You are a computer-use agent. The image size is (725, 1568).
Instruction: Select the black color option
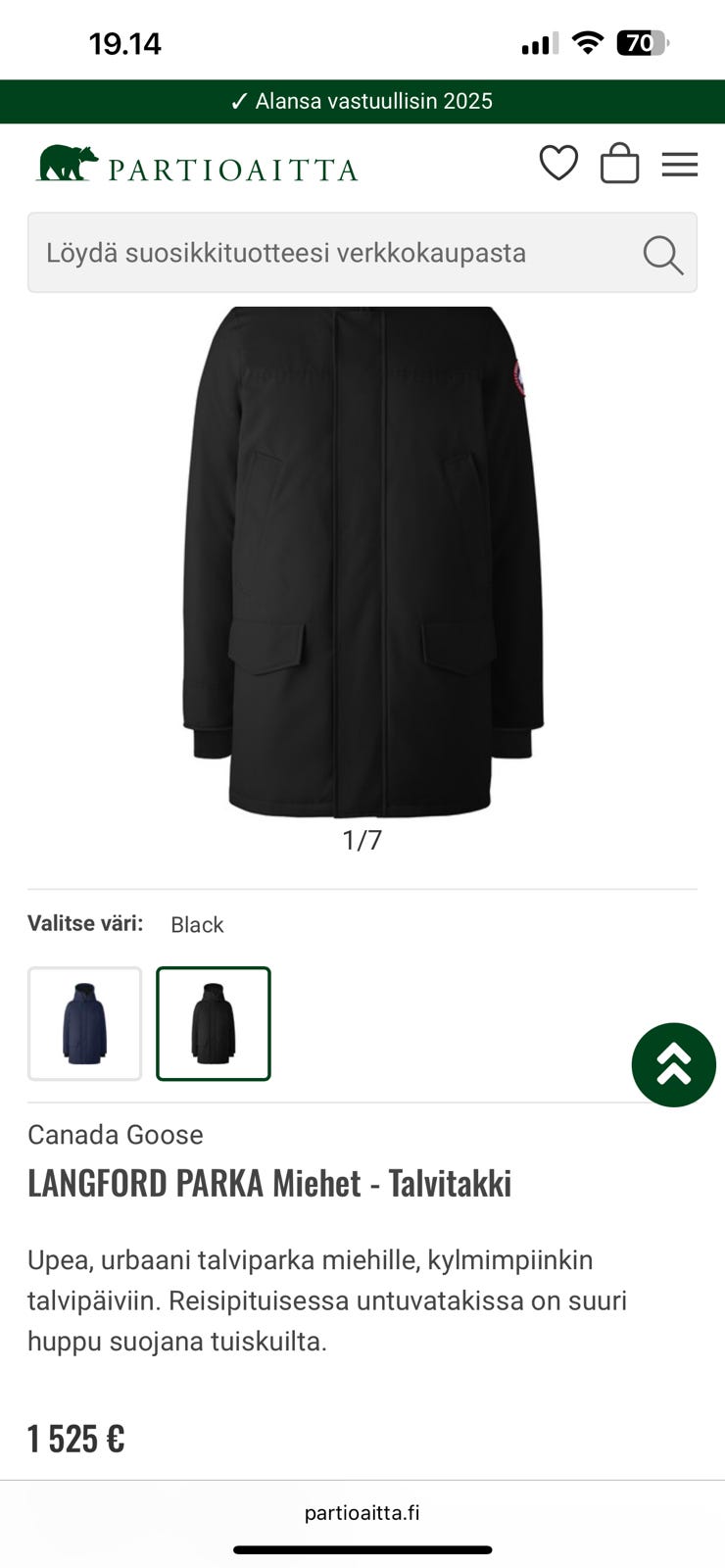214,1024
